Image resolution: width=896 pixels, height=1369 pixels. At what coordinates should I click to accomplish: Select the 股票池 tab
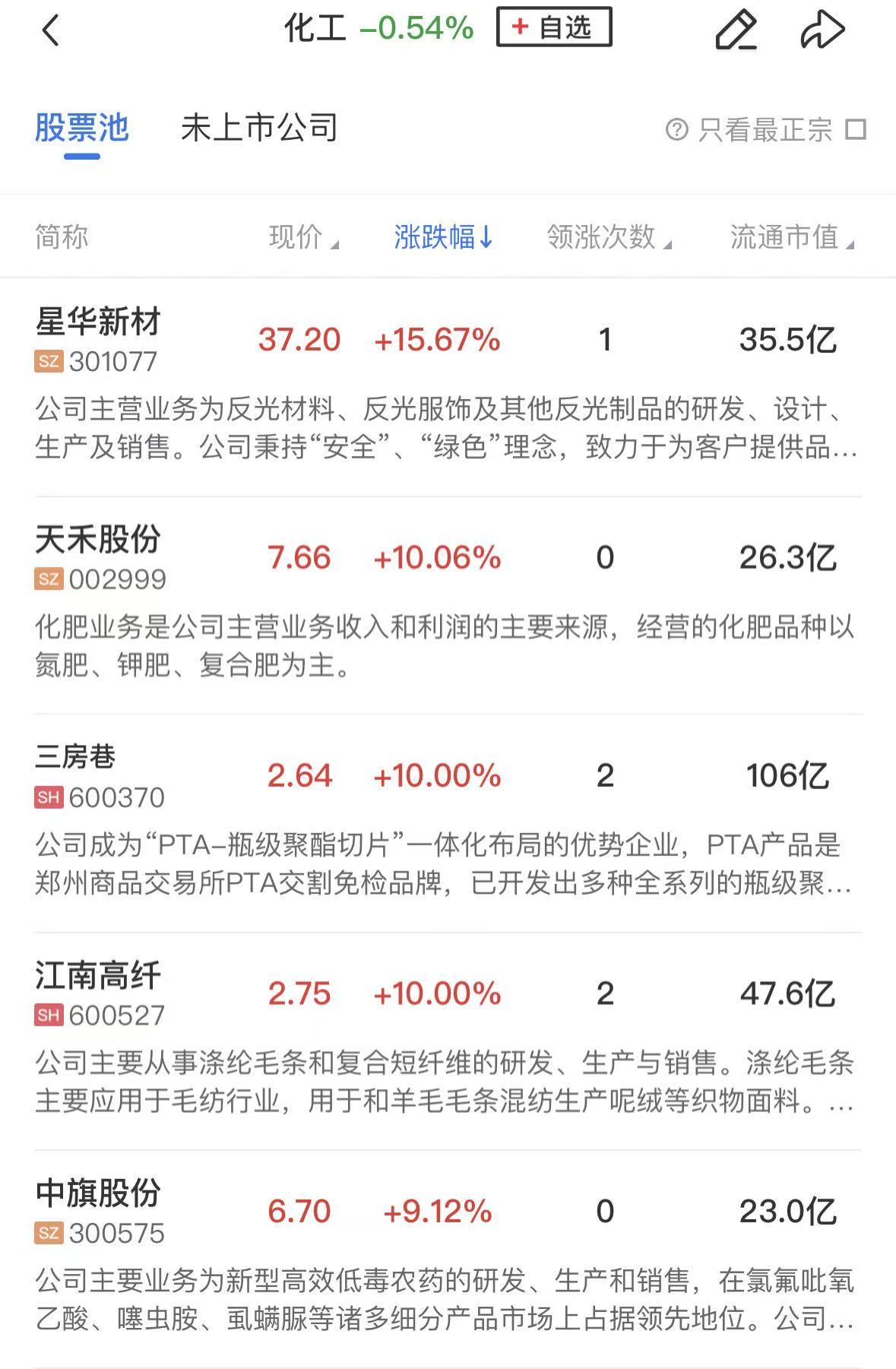pyautogui.click(x=82, y=128)
